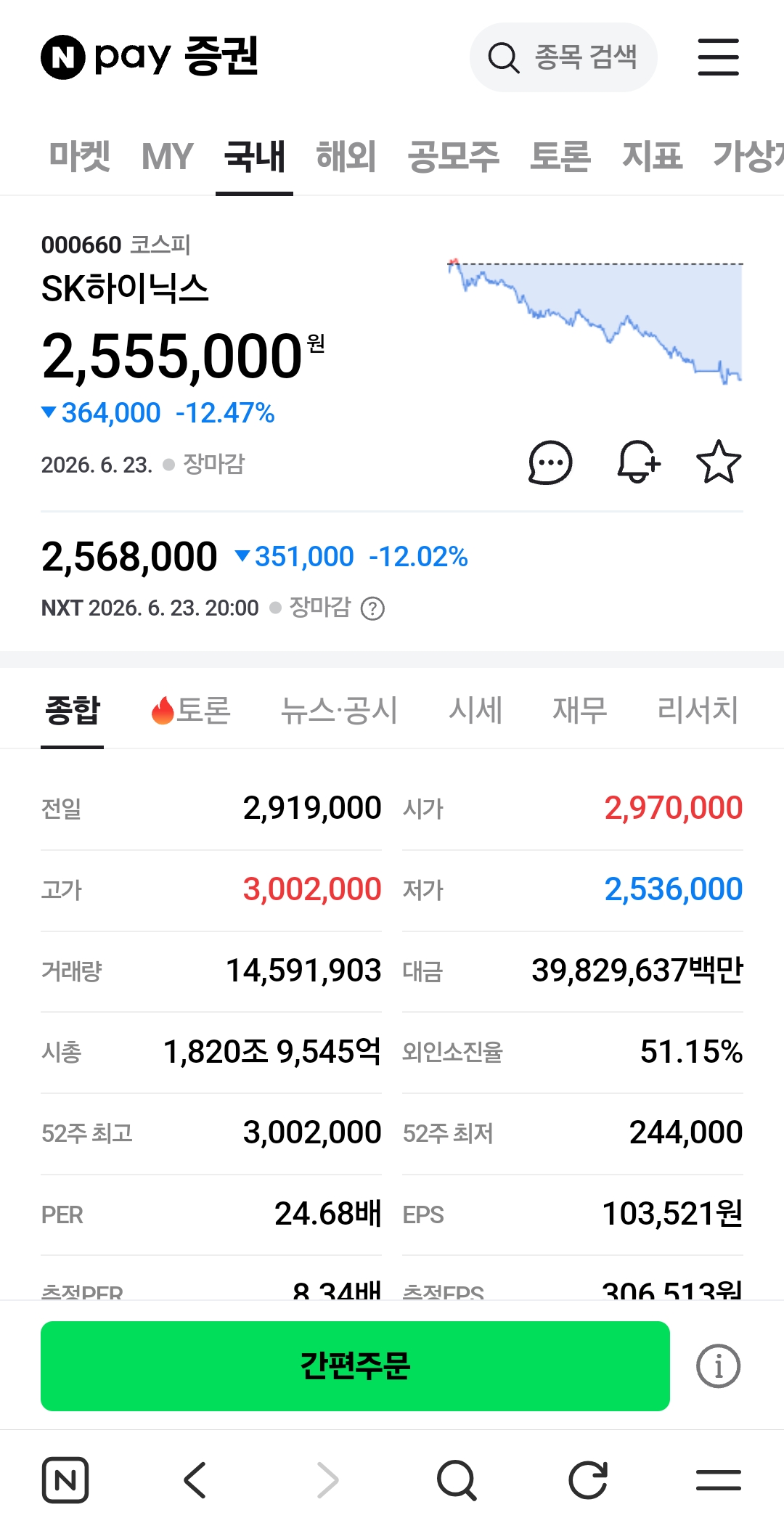Set a price alert with the bell icon
The height and width of the screenshot is (1531, 784).
click(x=638, y=462)
